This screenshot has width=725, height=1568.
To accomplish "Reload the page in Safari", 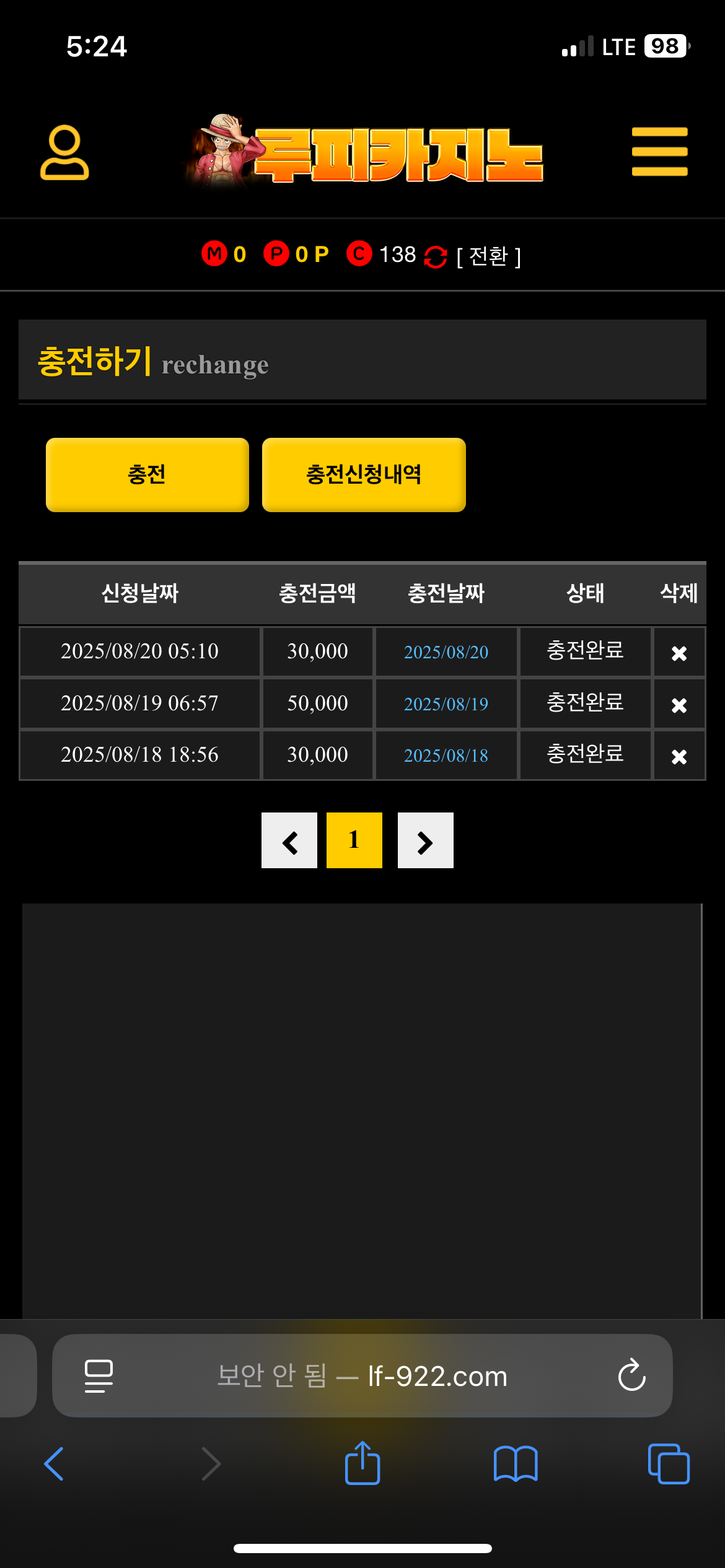I will pos(632,1376).
